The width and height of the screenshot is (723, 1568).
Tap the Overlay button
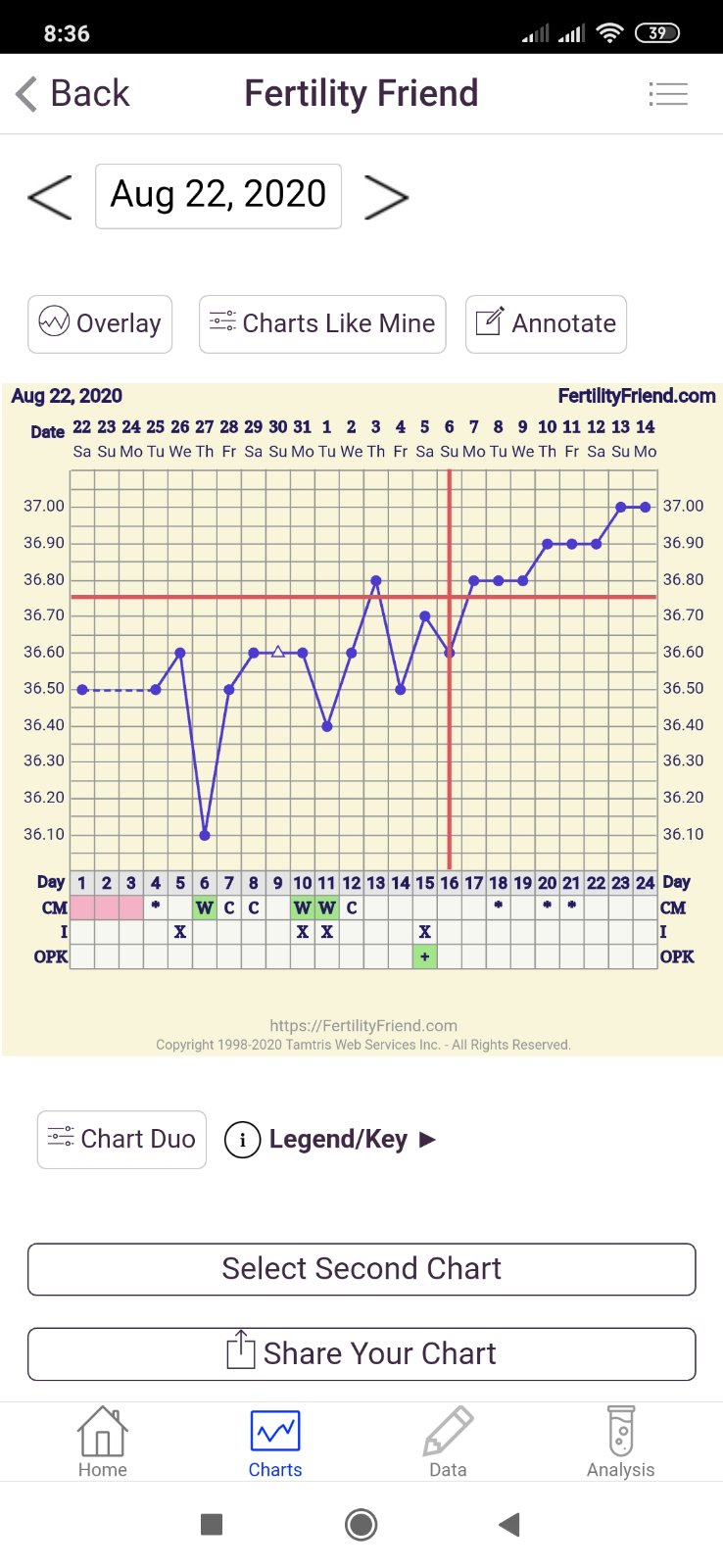coord(100,323)
